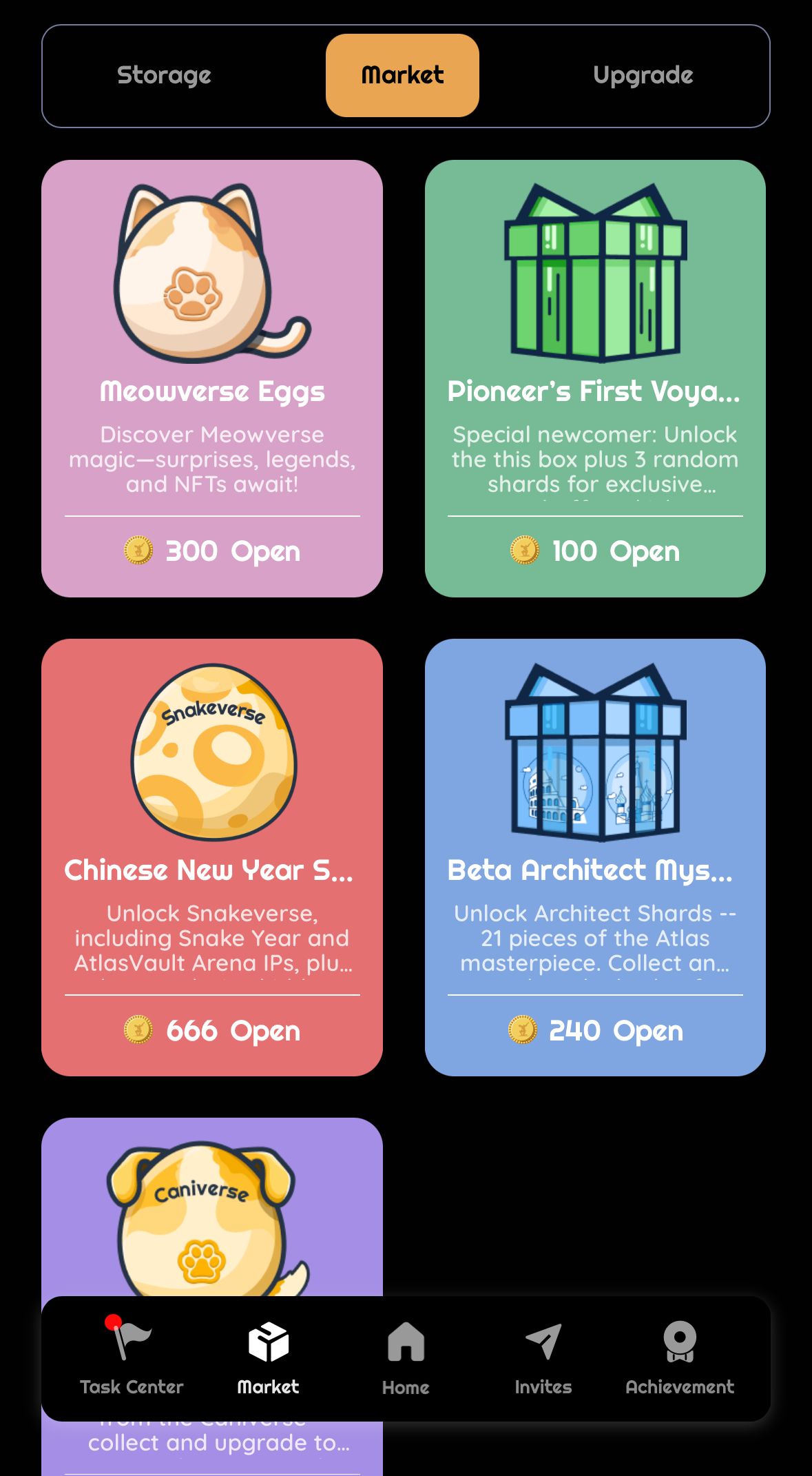This screenshot has width=812, height=1476.
Task: Switch to the Upgrade tab
Action: click(x=643, y=75)
